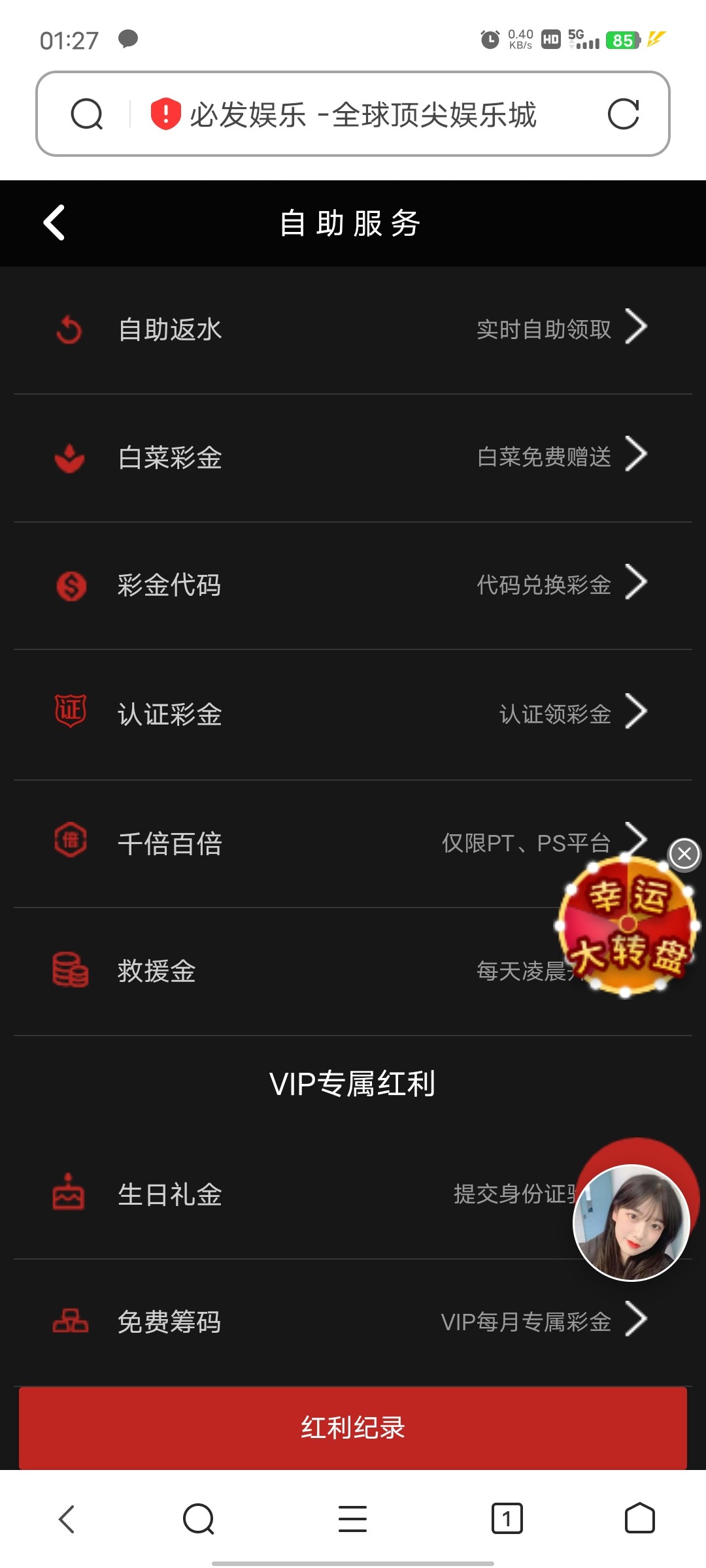The height and width of the screenshot is (1568, 706).
Task: Open 自助返水 service
Action: [x=353, y=329]
